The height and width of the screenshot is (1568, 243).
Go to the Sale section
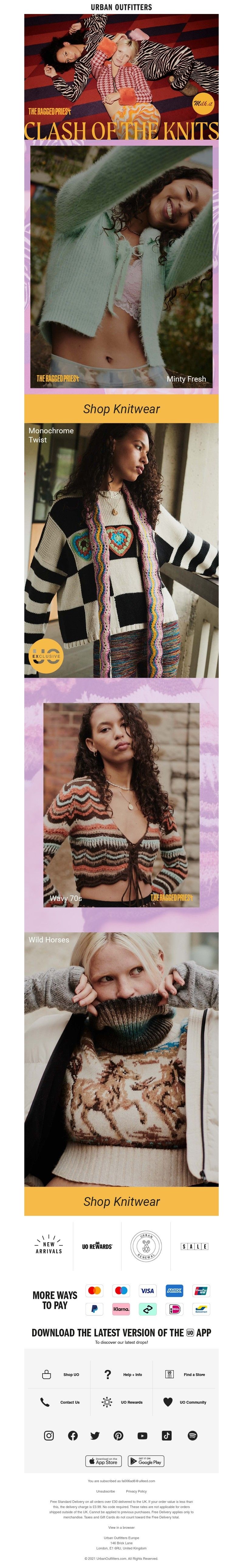tap(194, 1247)
